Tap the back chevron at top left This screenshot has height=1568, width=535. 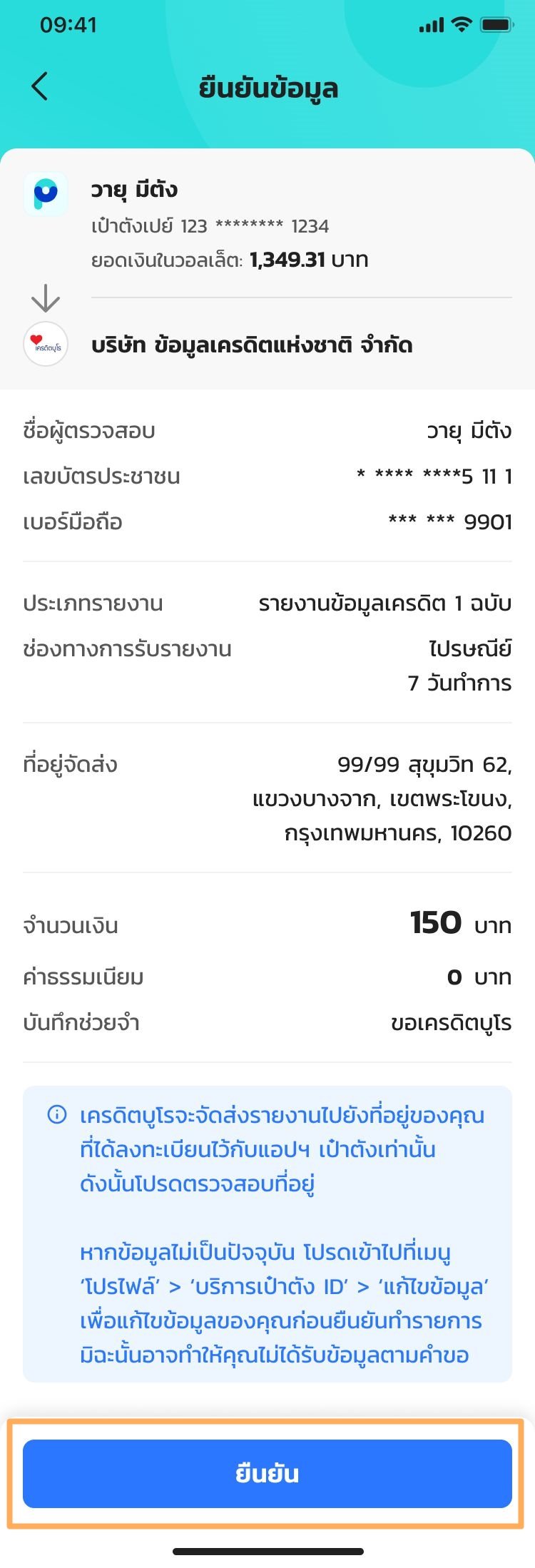38,87
